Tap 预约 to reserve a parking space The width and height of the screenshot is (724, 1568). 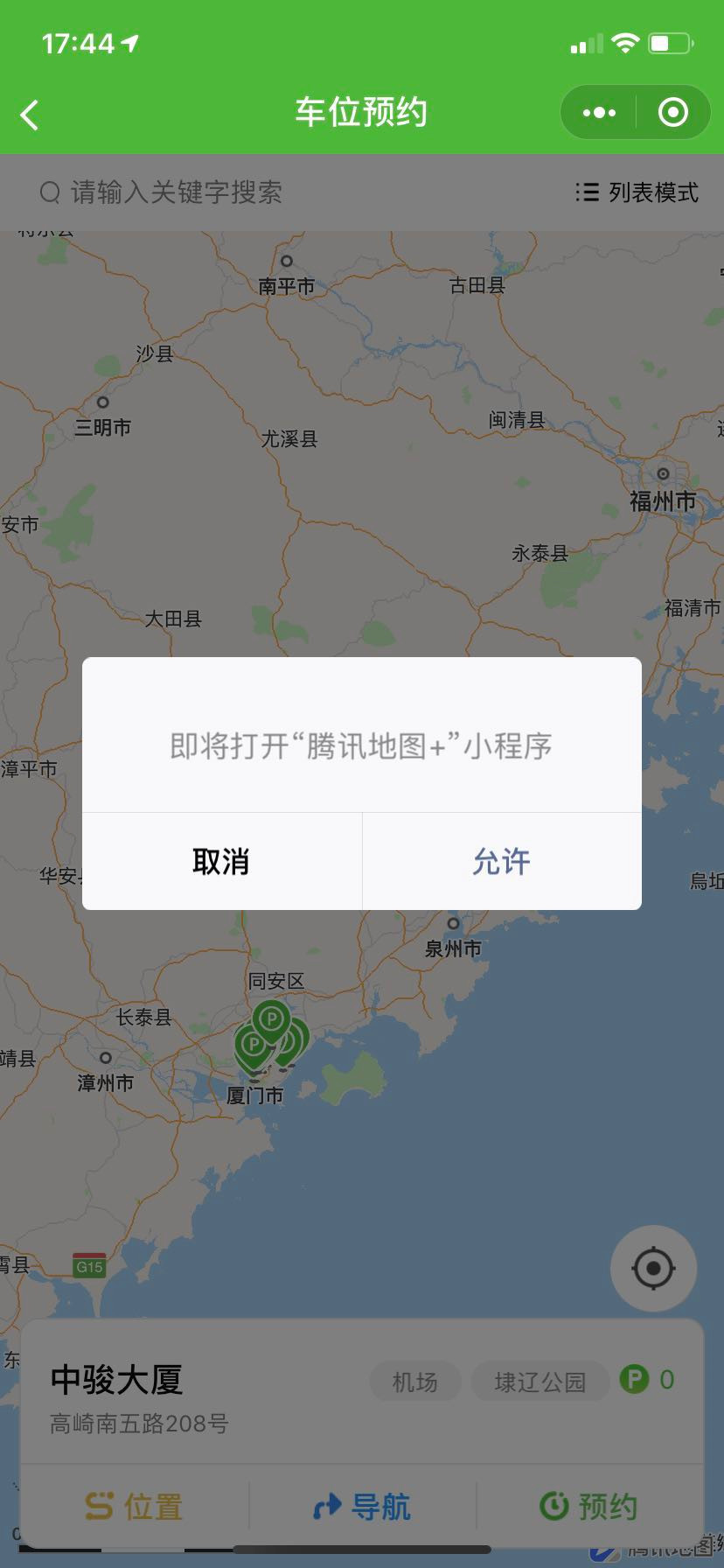[588, 1506]
